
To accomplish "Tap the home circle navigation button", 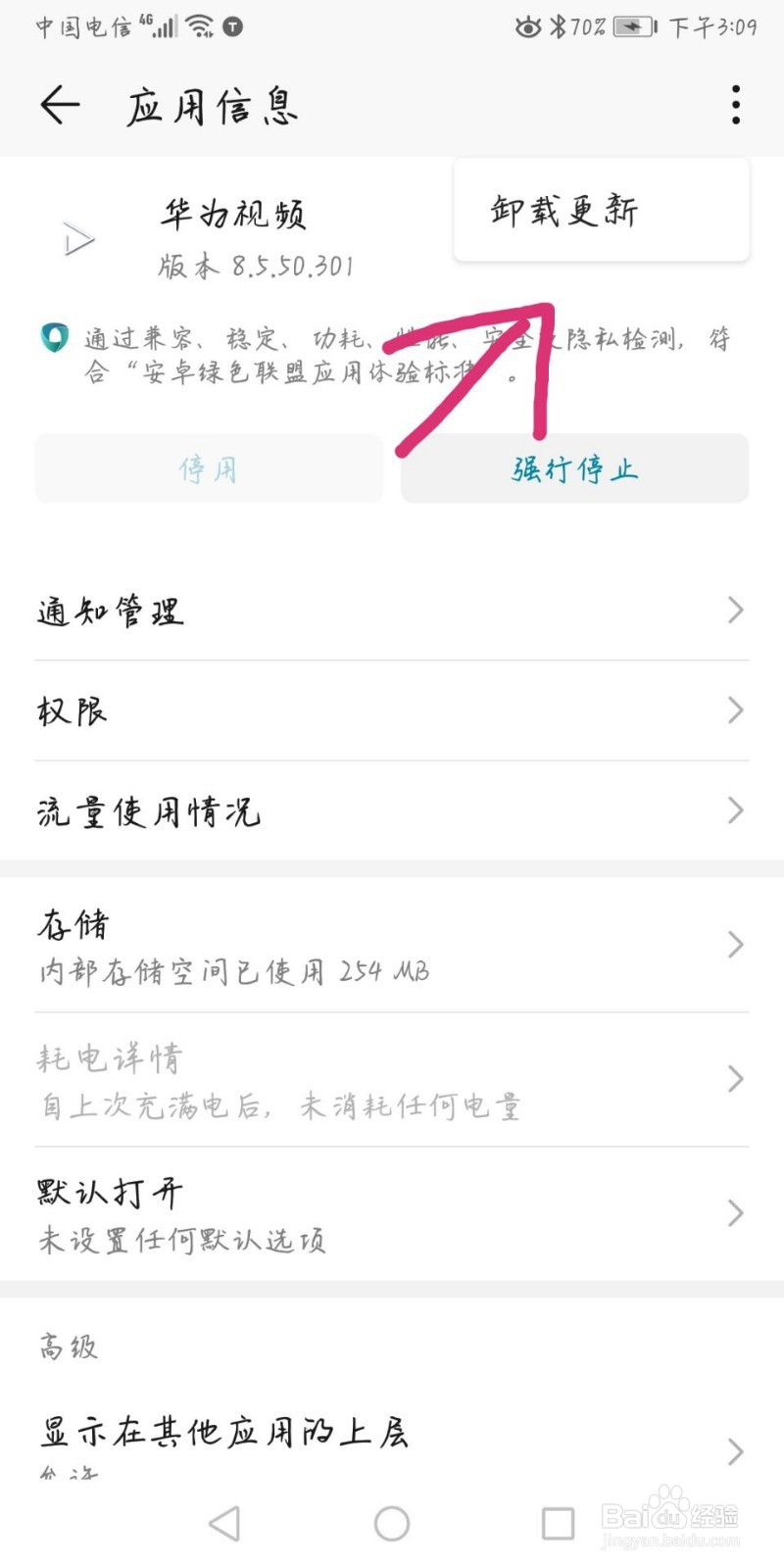I will point(391,1524).
